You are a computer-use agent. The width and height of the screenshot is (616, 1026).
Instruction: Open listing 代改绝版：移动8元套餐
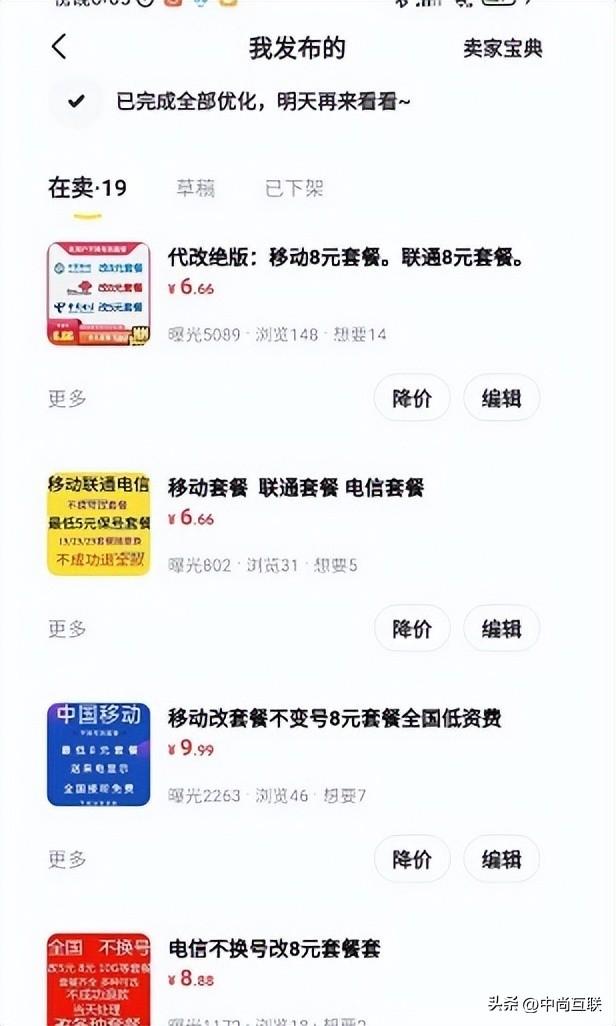[x=346, y=257]
